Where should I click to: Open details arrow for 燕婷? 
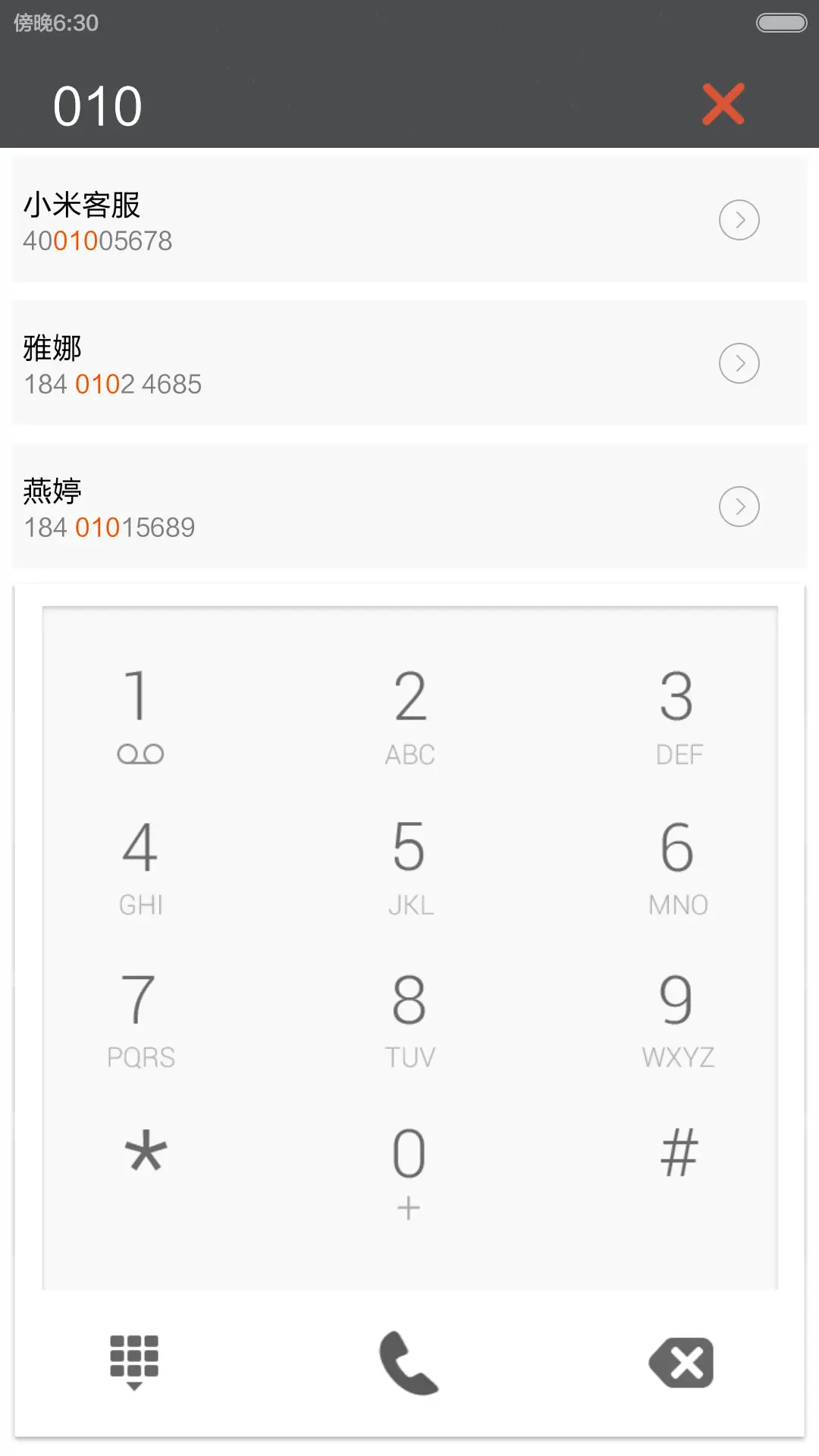pyautogui.click(x=739, y=506)
